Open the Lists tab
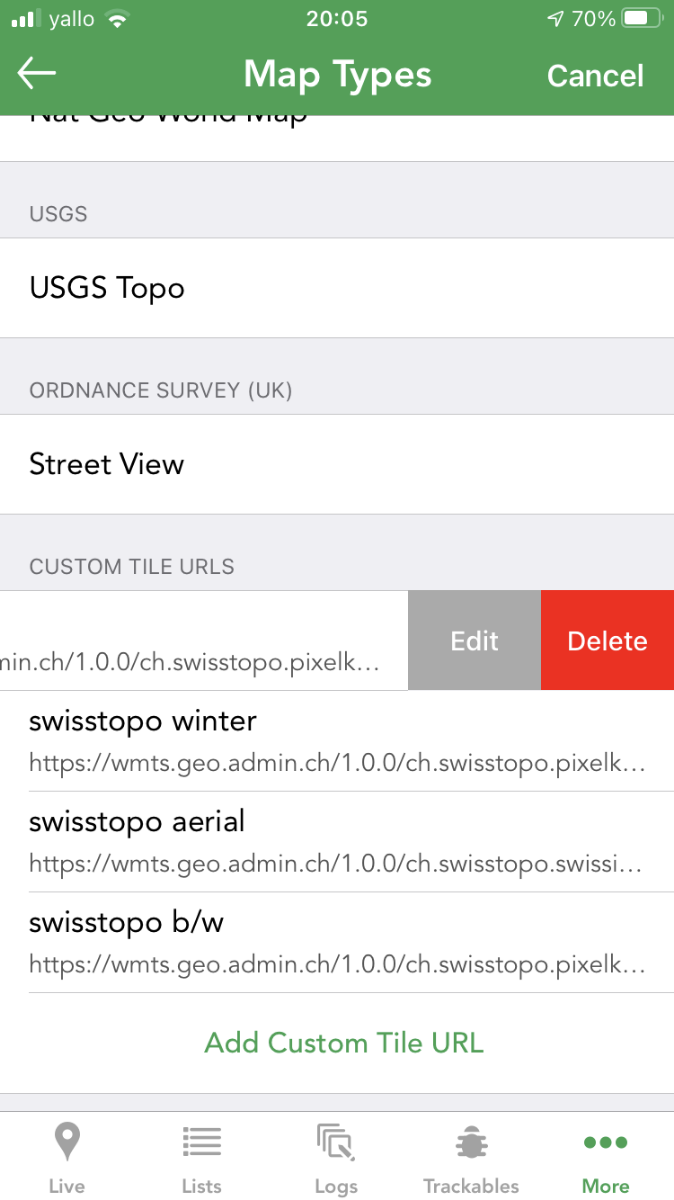 tap(201, 1158)
